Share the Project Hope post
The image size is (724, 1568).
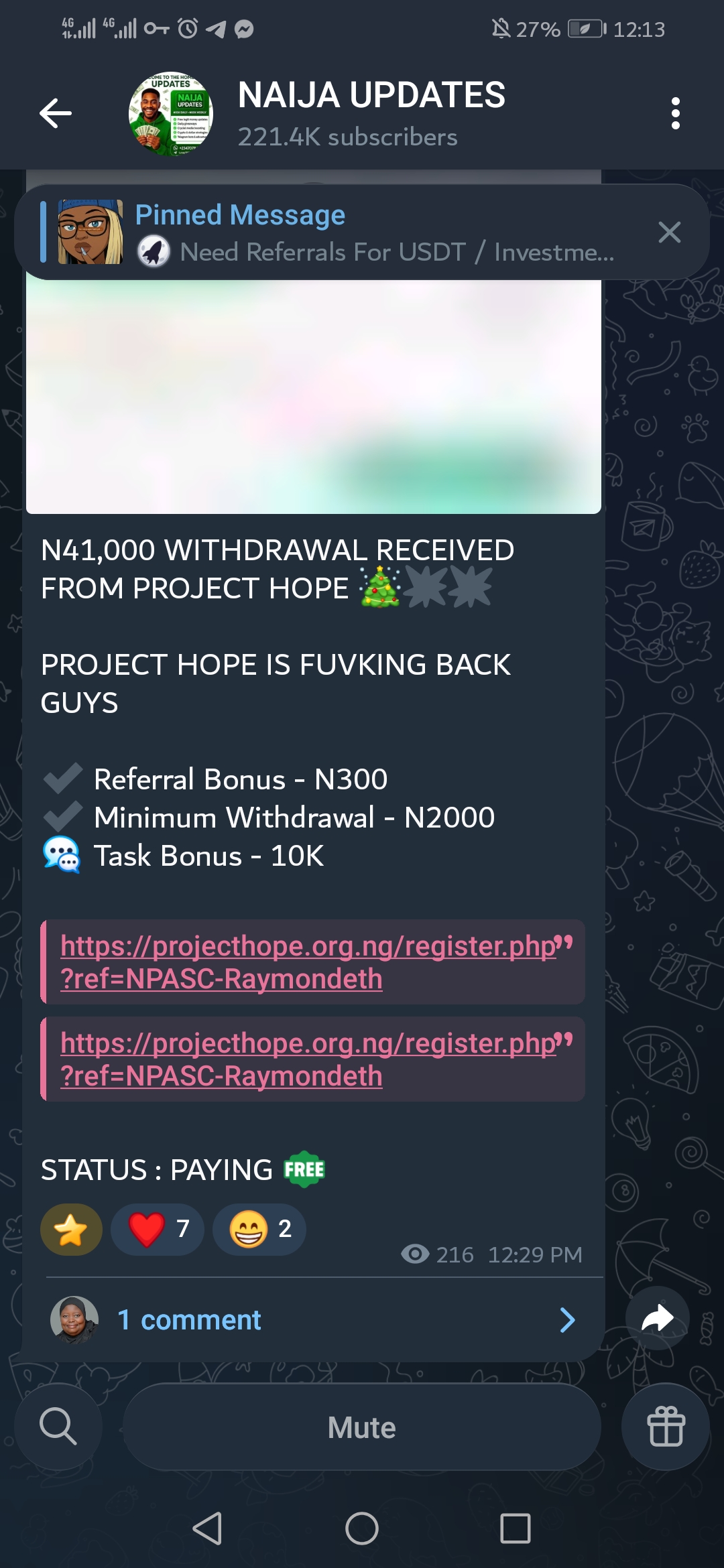tap(657, 1318)
